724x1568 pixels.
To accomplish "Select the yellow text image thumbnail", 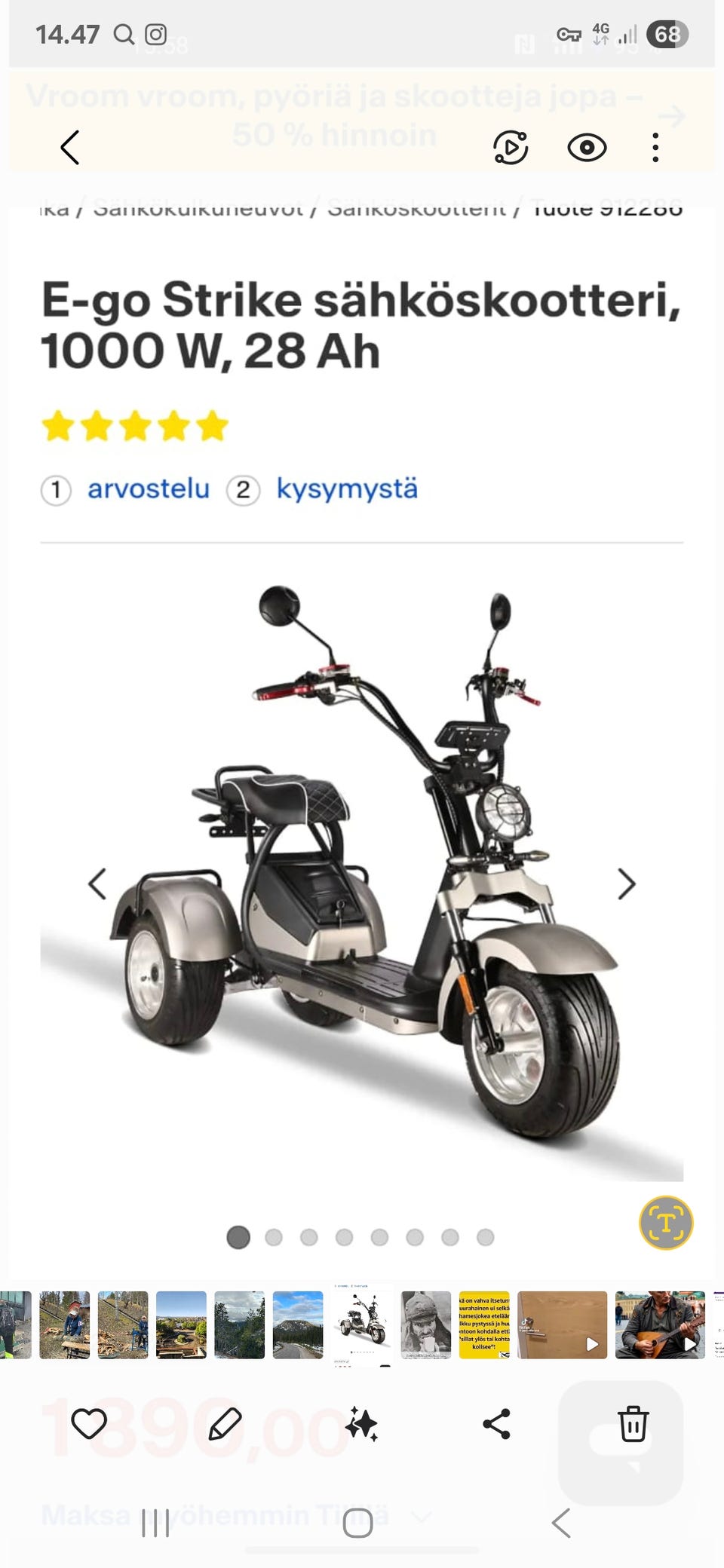I will 484,1325.
